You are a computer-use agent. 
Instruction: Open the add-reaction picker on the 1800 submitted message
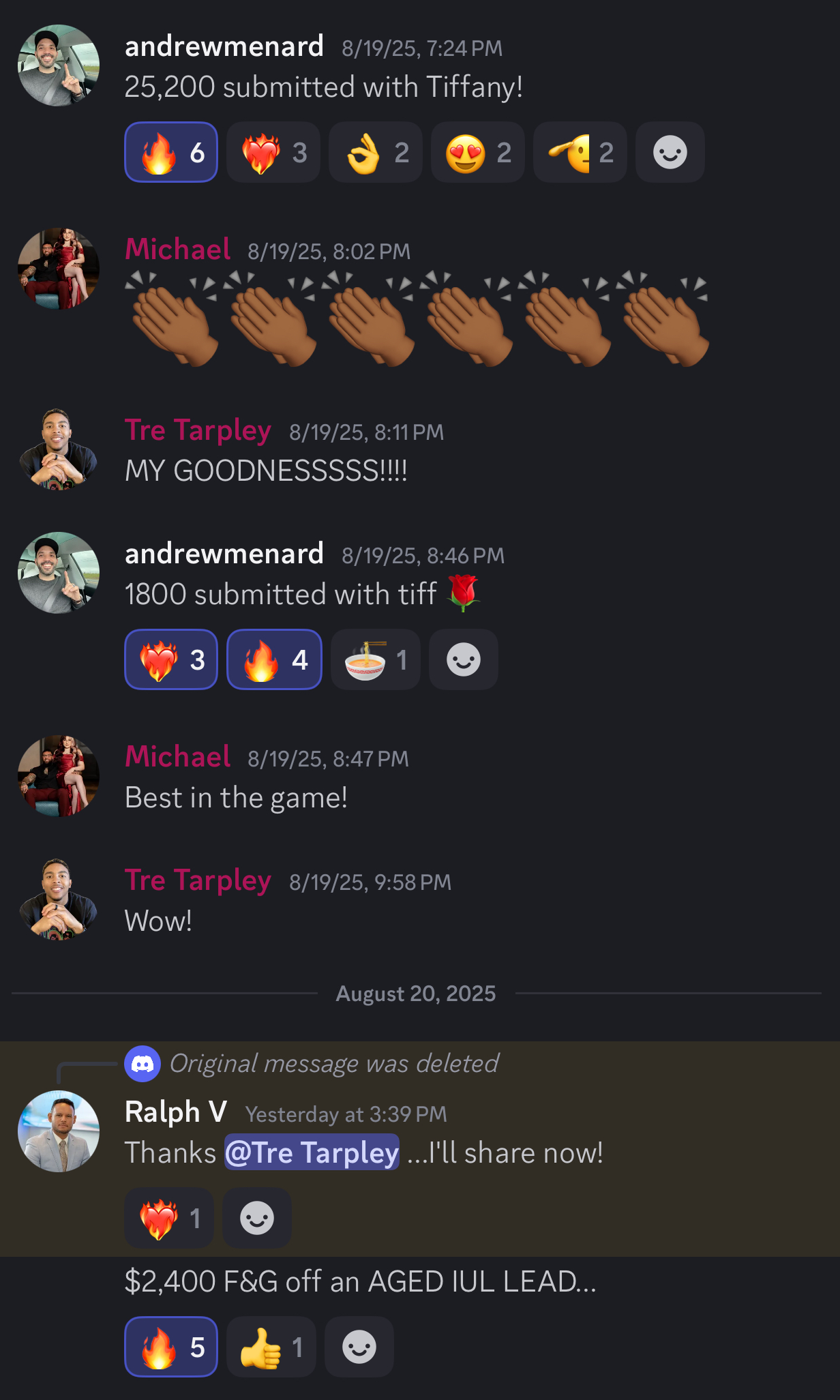464,659
